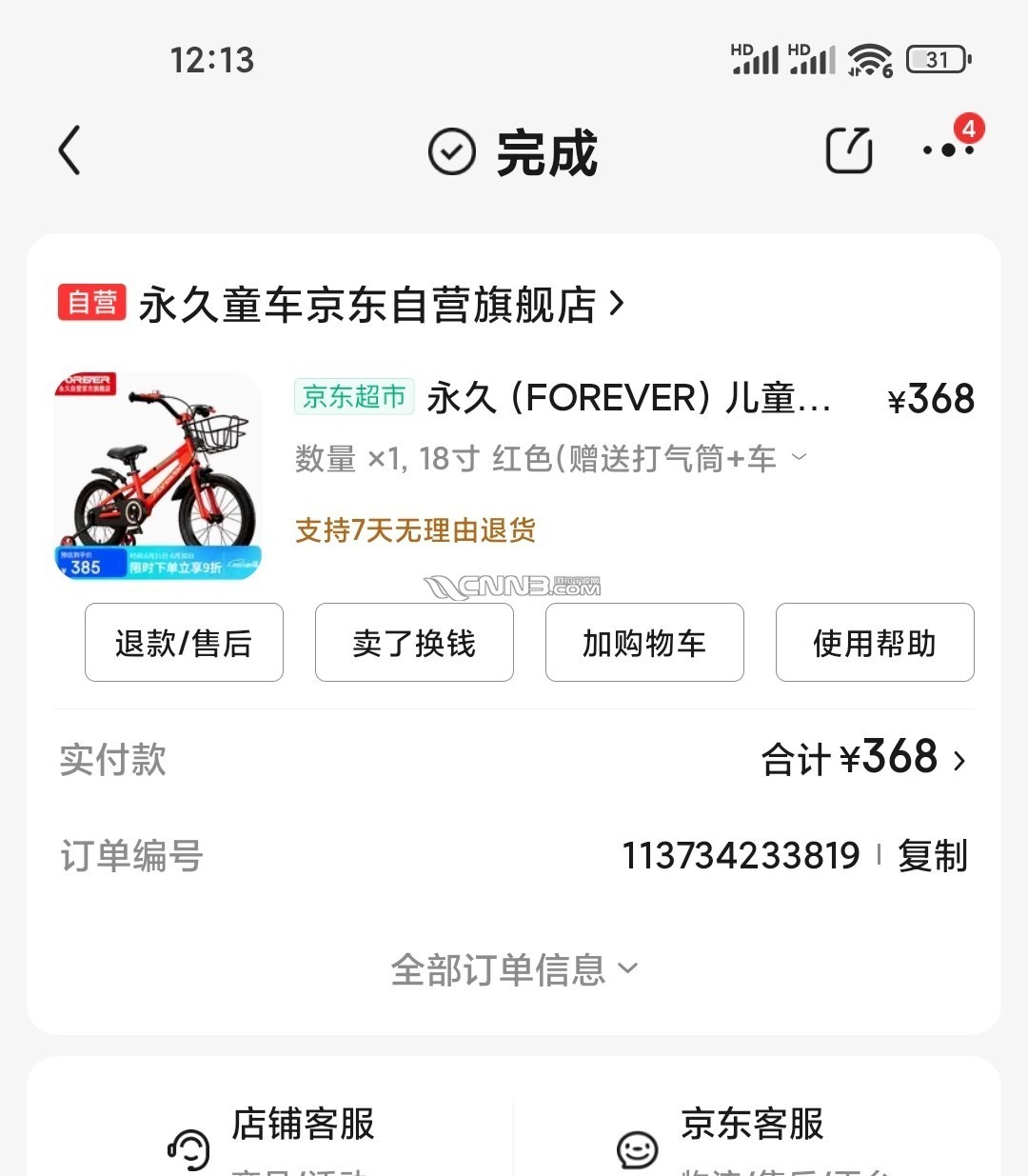Select 卖了换钱 to resell the item
This screenshot has height=1176, width=1028.
click(x=414, y=643)
